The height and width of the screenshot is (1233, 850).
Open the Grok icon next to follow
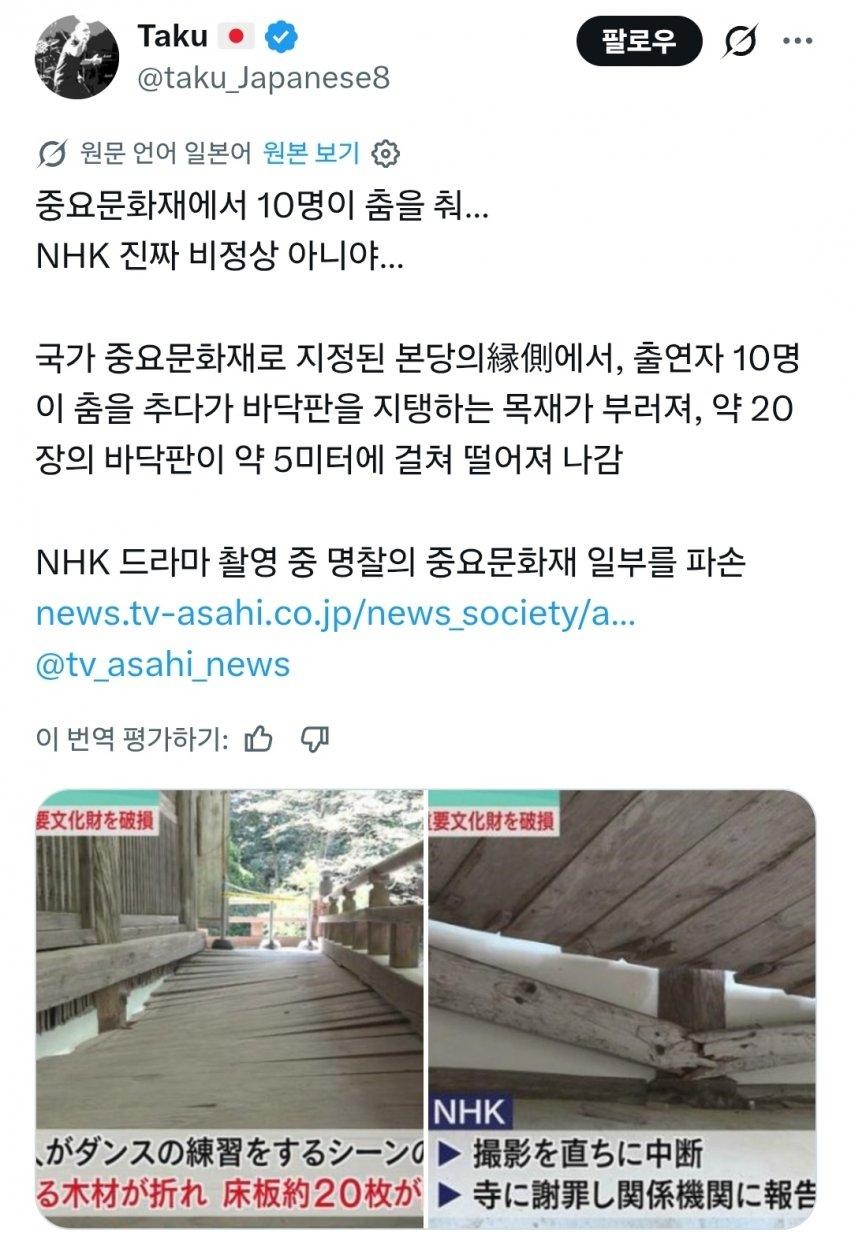740,41
